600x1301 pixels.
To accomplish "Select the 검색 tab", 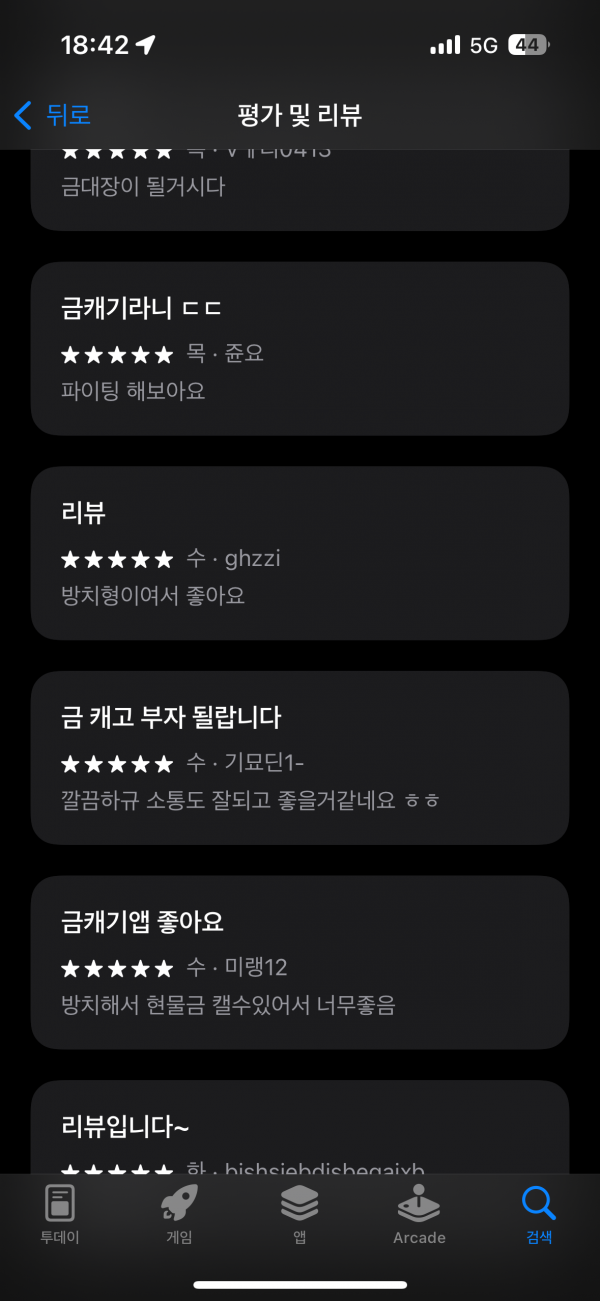I will coord(539,1215).
